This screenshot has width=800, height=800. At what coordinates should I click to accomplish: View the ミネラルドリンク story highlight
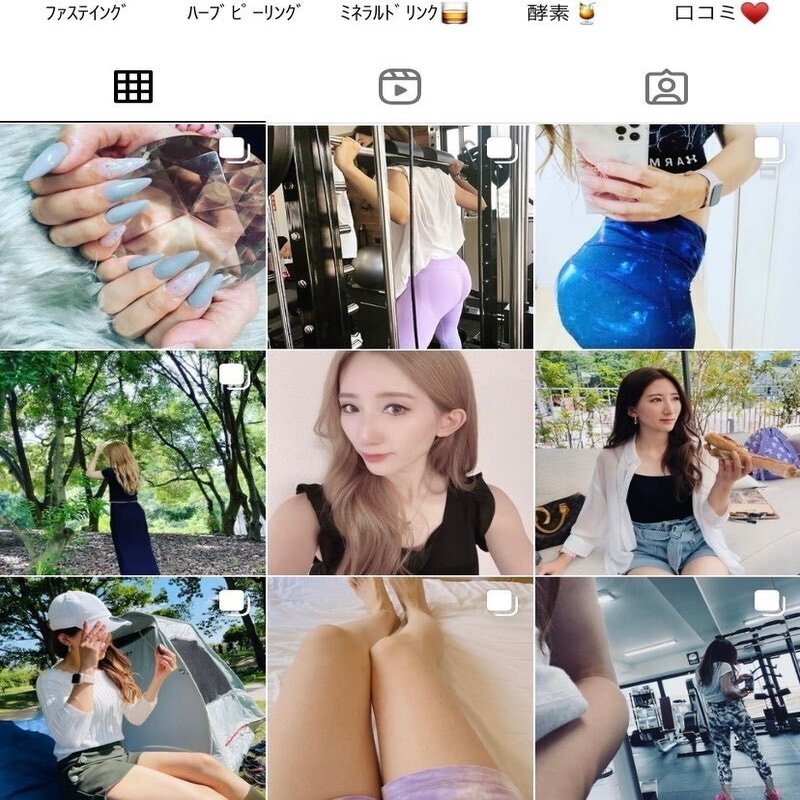(x=402, y=14)
